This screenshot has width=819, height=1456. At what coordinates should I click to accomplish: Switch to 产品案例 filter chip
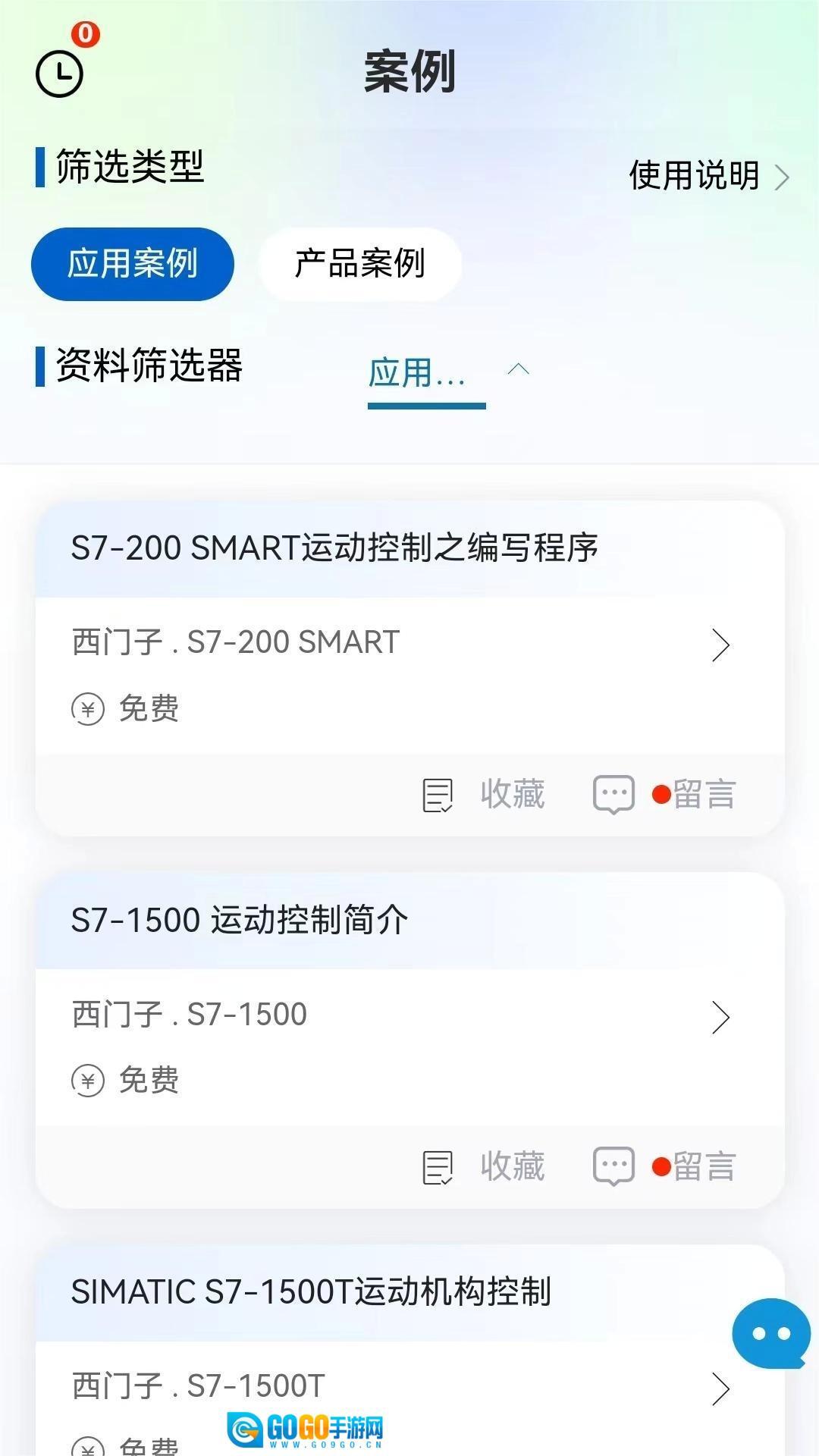[359, 264]
